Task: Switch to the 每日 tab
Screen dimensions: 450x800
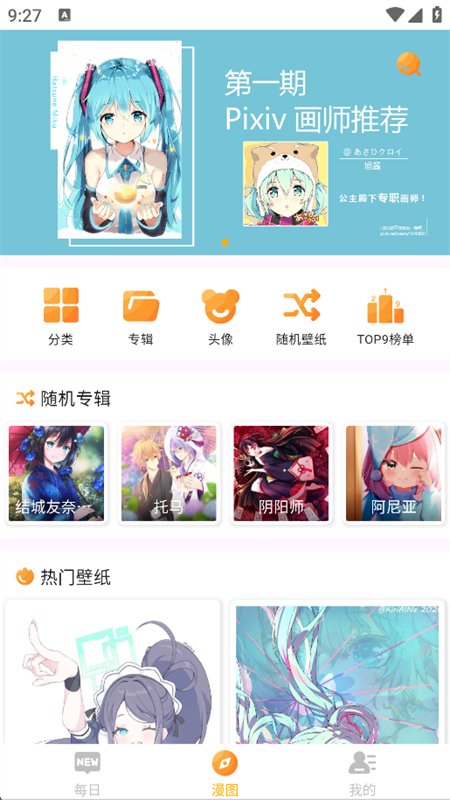Action: coord(87,773)
